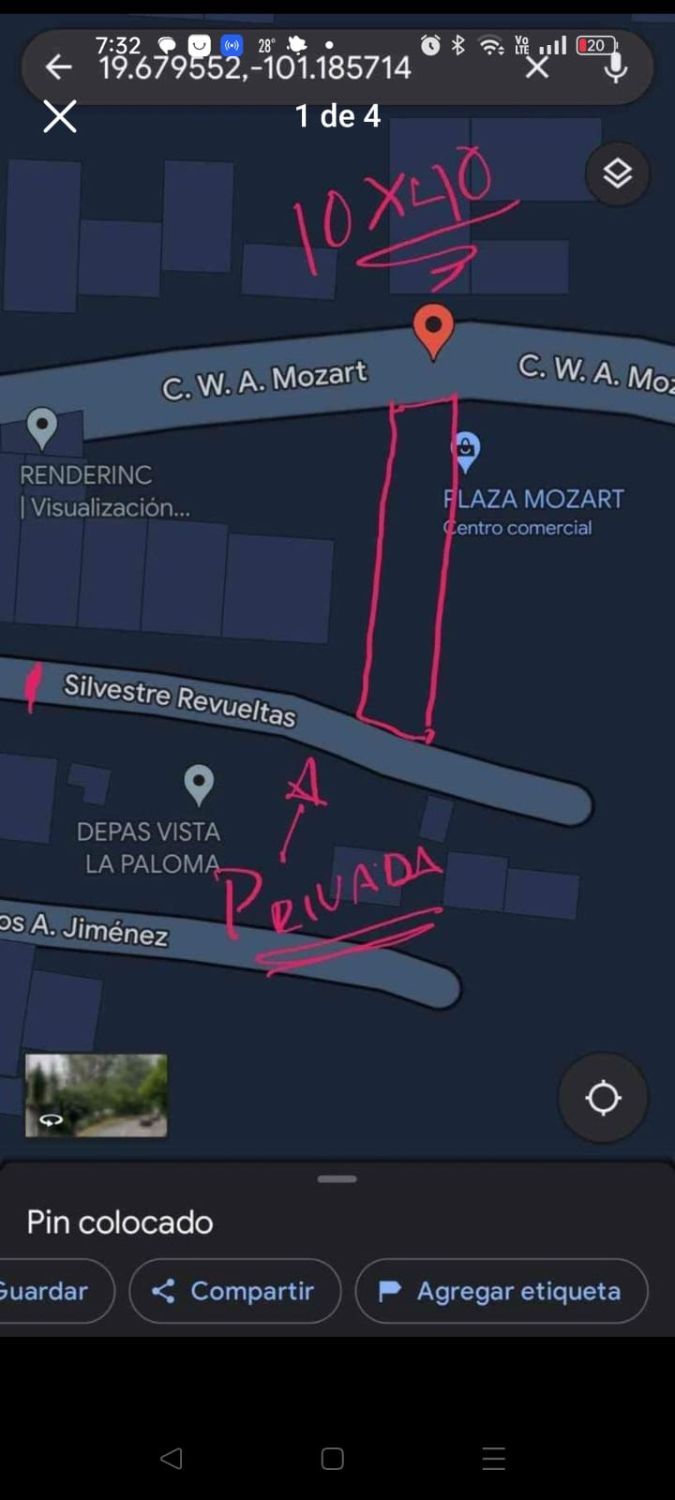Tap the system back button
The width and height of the screenshot is (675, 1500).
coord(171,1458)
